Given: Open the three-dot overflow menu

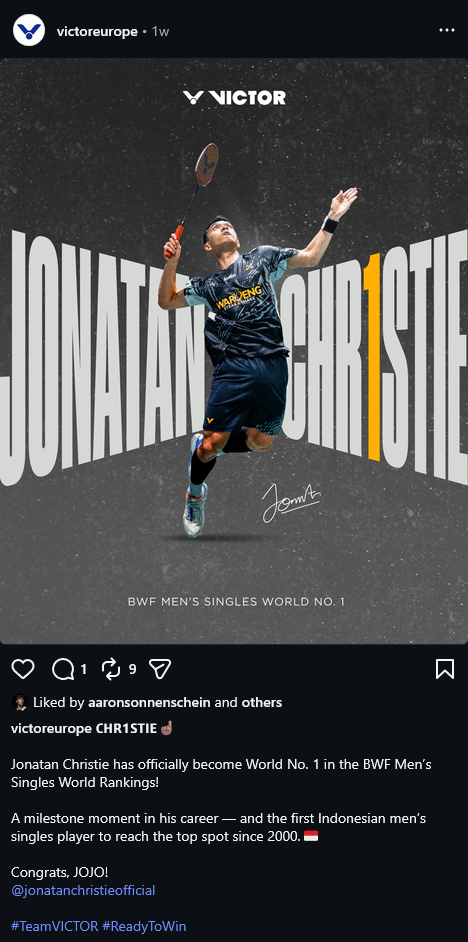Looking at the screenshot, I should [446, 31].
